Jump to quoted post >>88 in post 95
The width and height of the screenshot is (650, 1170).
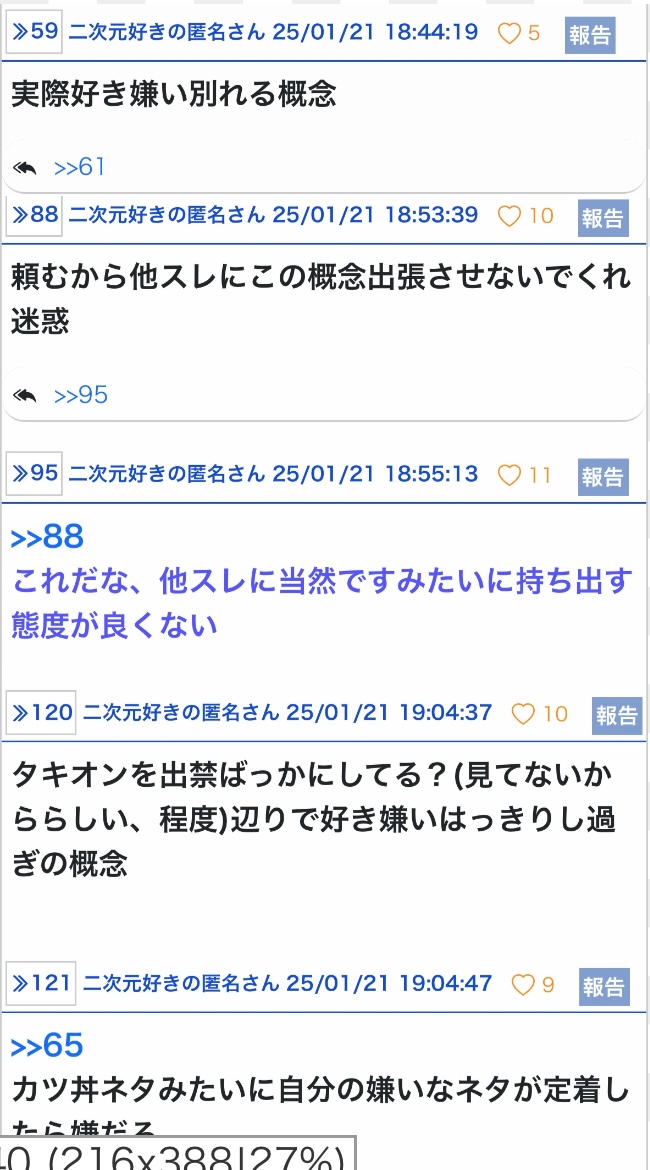click(x=47, y=537)
